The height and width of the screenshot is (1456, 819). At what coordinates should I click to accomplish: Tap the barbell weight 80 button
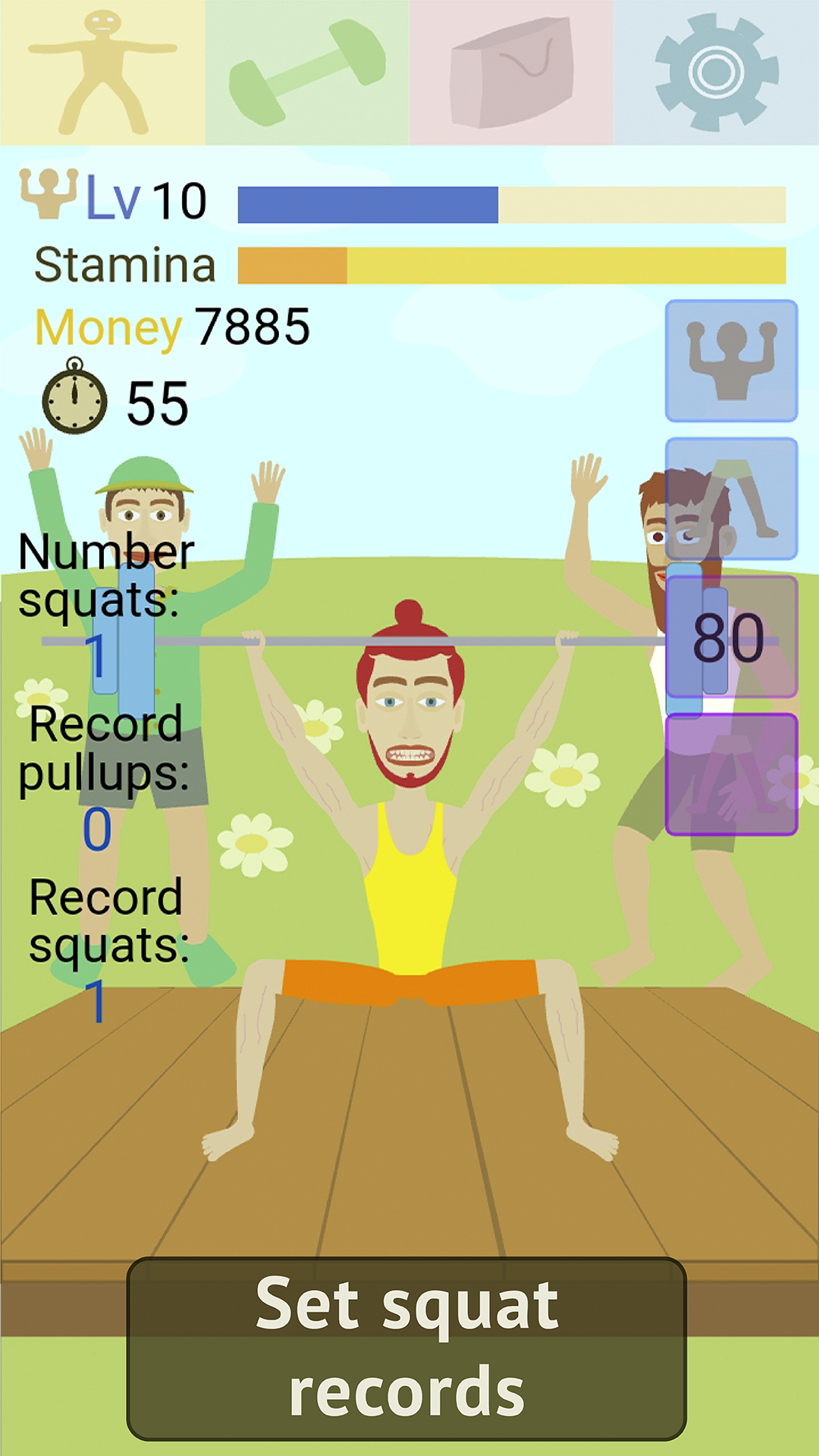pos(731,637)
